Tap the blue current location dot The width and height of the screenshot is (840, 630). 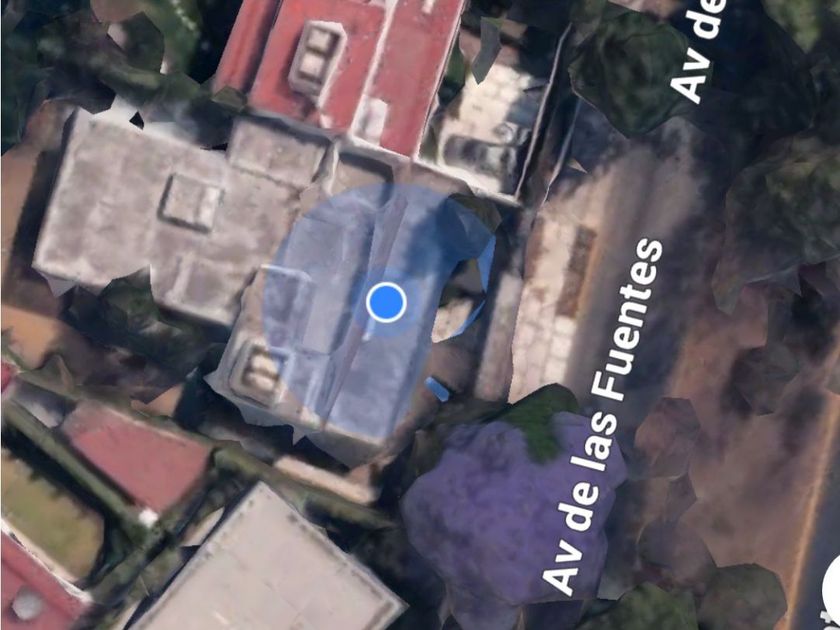[385, 301]
